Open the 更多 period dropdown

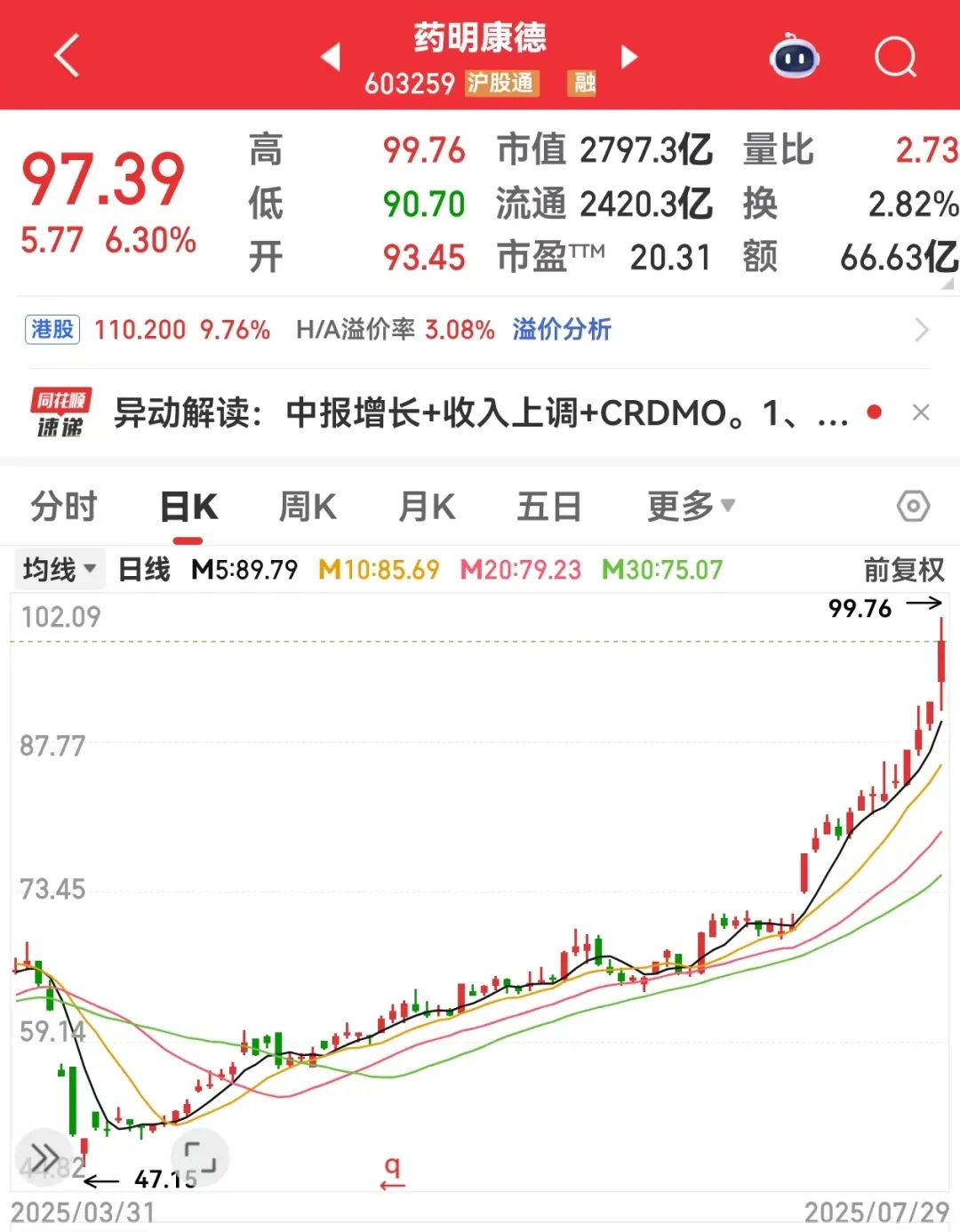point(691,505)
